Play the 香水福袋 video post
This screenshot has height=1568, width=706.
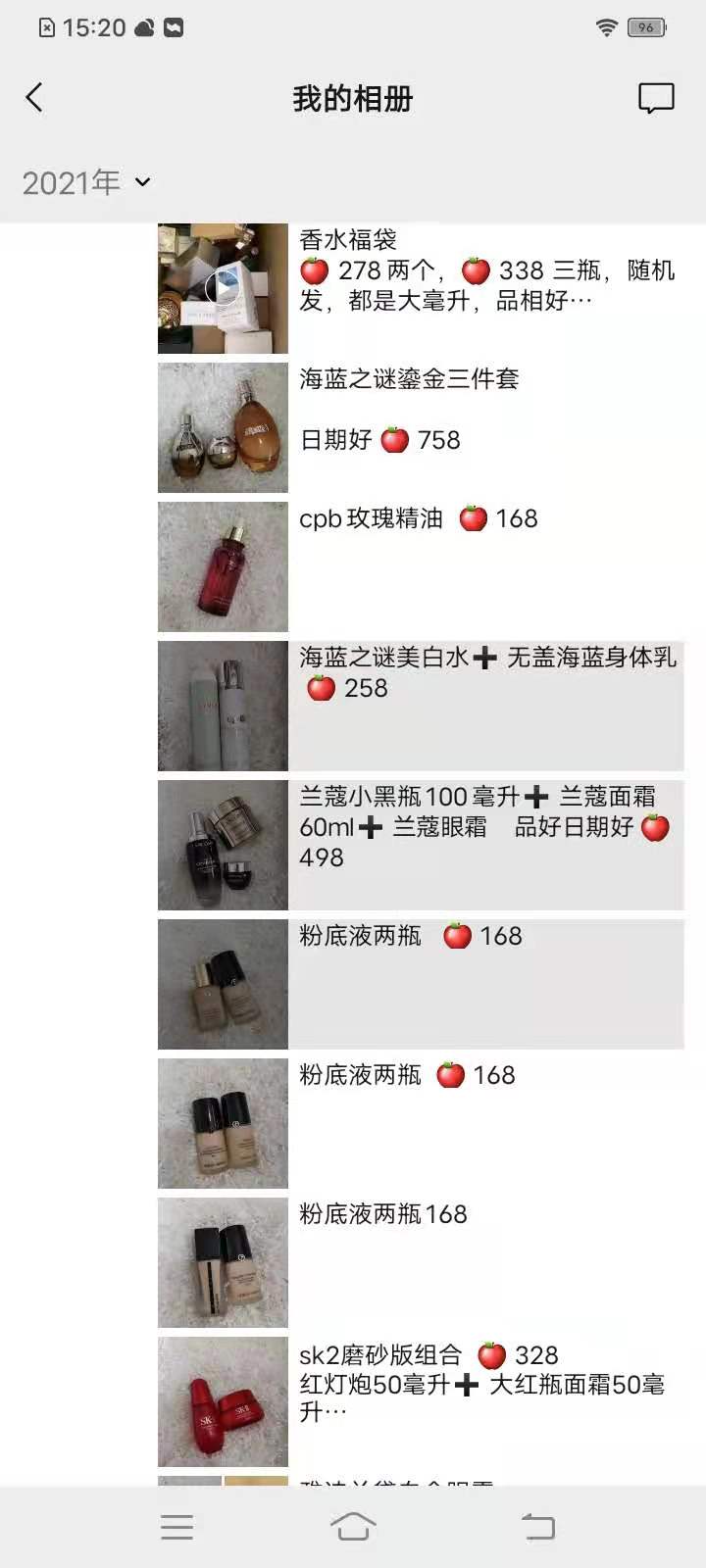tap(223, 288)
